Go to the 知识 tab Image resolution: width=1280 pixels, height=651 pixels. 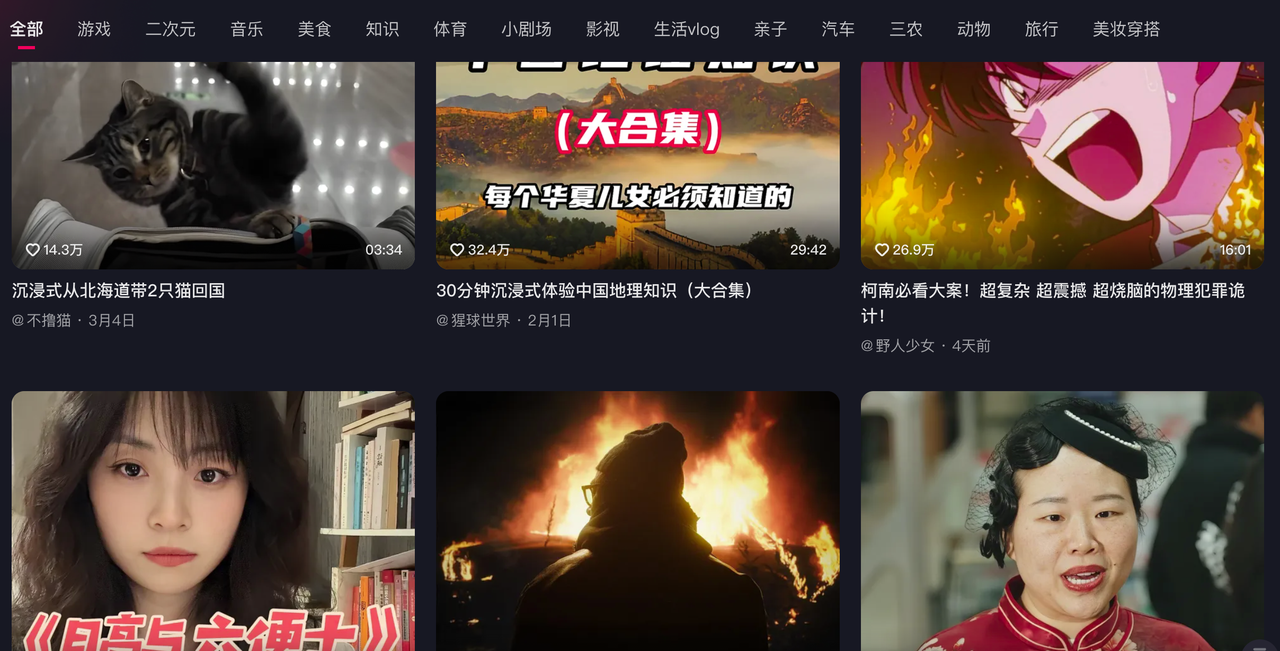(382, 29)
